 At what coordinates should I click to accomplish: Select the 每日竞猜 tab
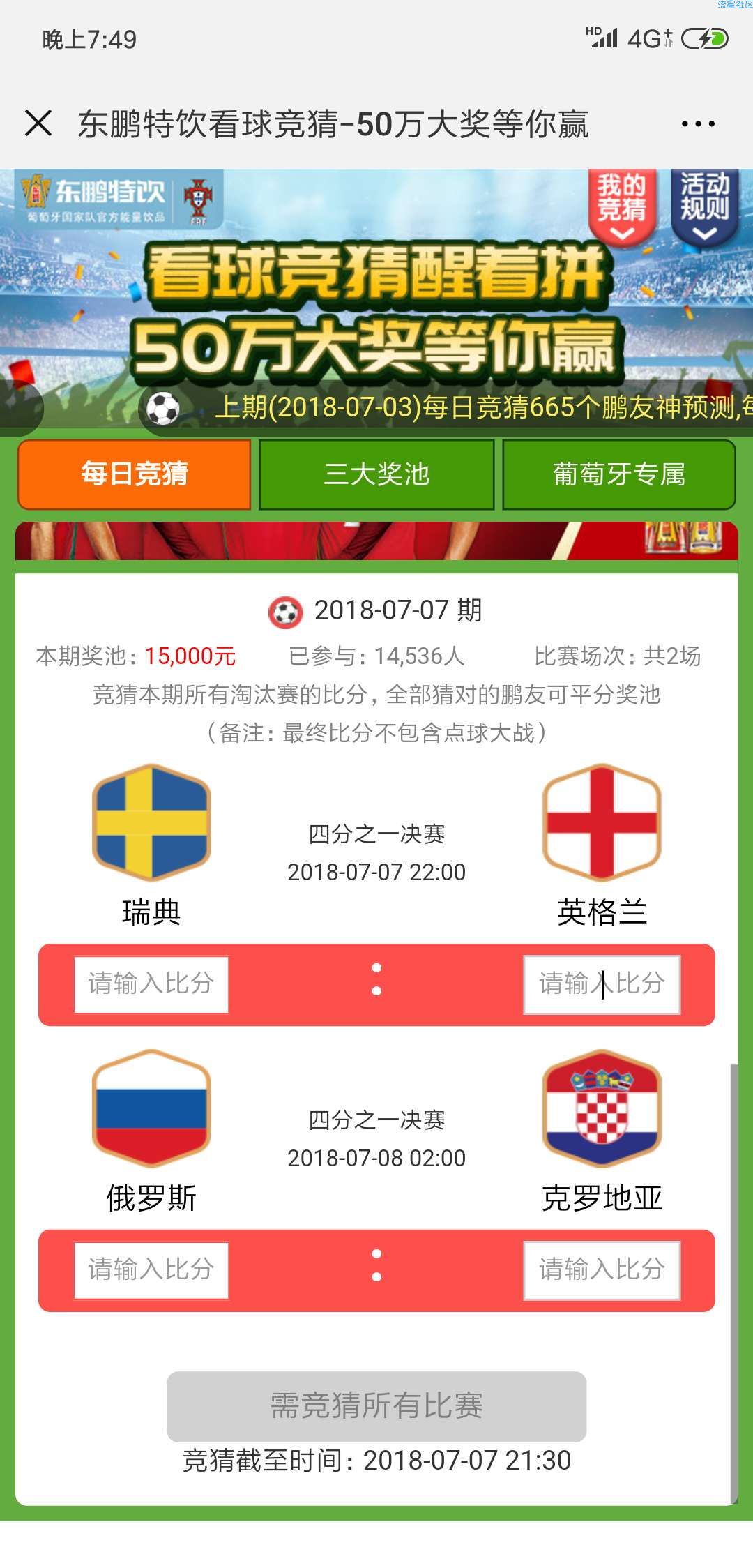[134, 474]
